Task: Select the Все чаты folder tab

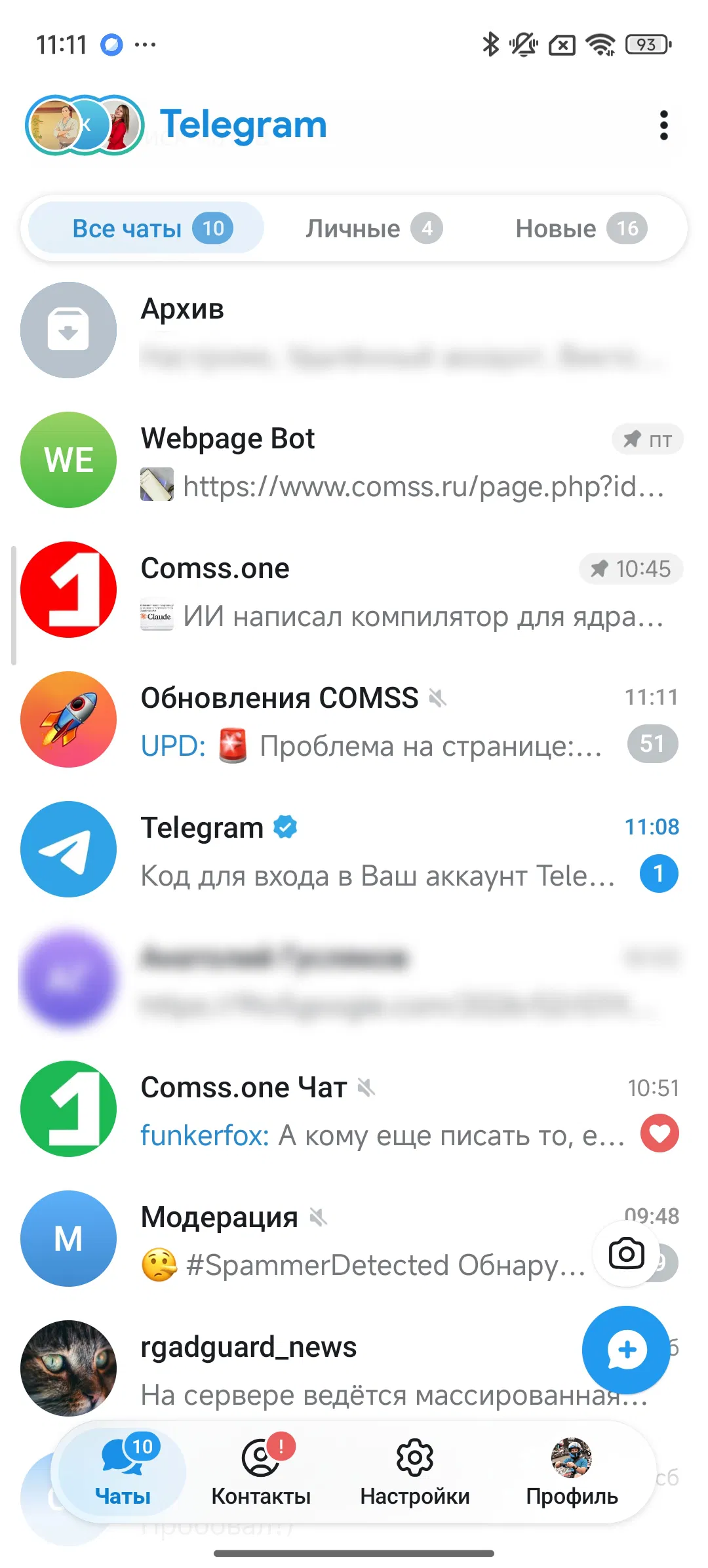Action: (146, 228)
